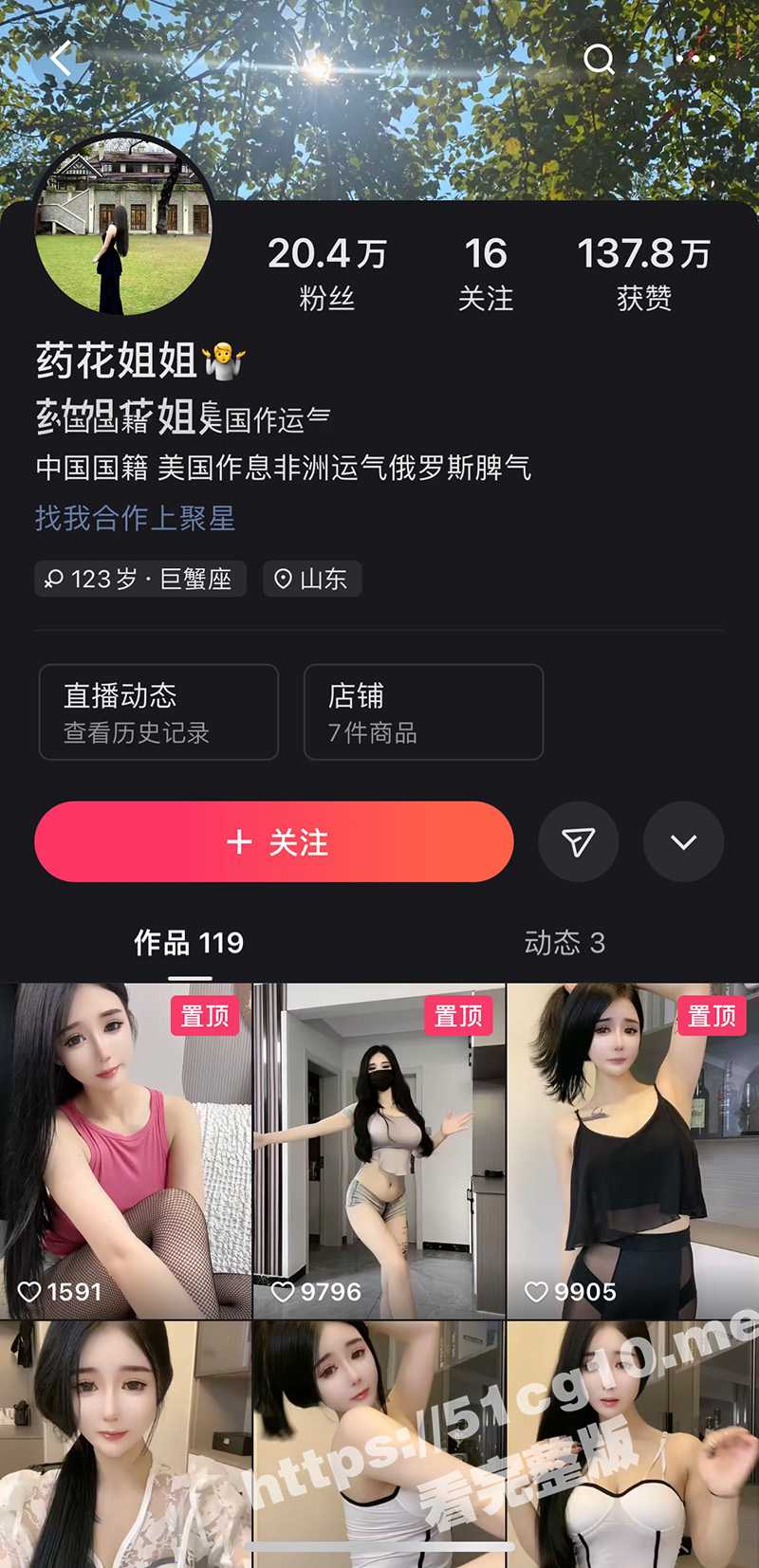View the 16 关注 following list
This screenshot has height=1568, width=759.
(x=485, y=272)
